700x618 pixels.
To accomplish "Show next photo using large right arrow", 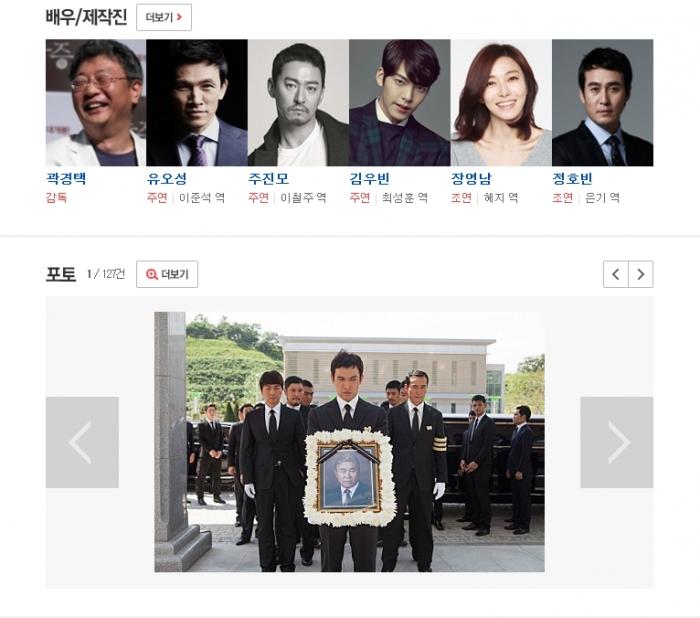I will coord(616,442).
